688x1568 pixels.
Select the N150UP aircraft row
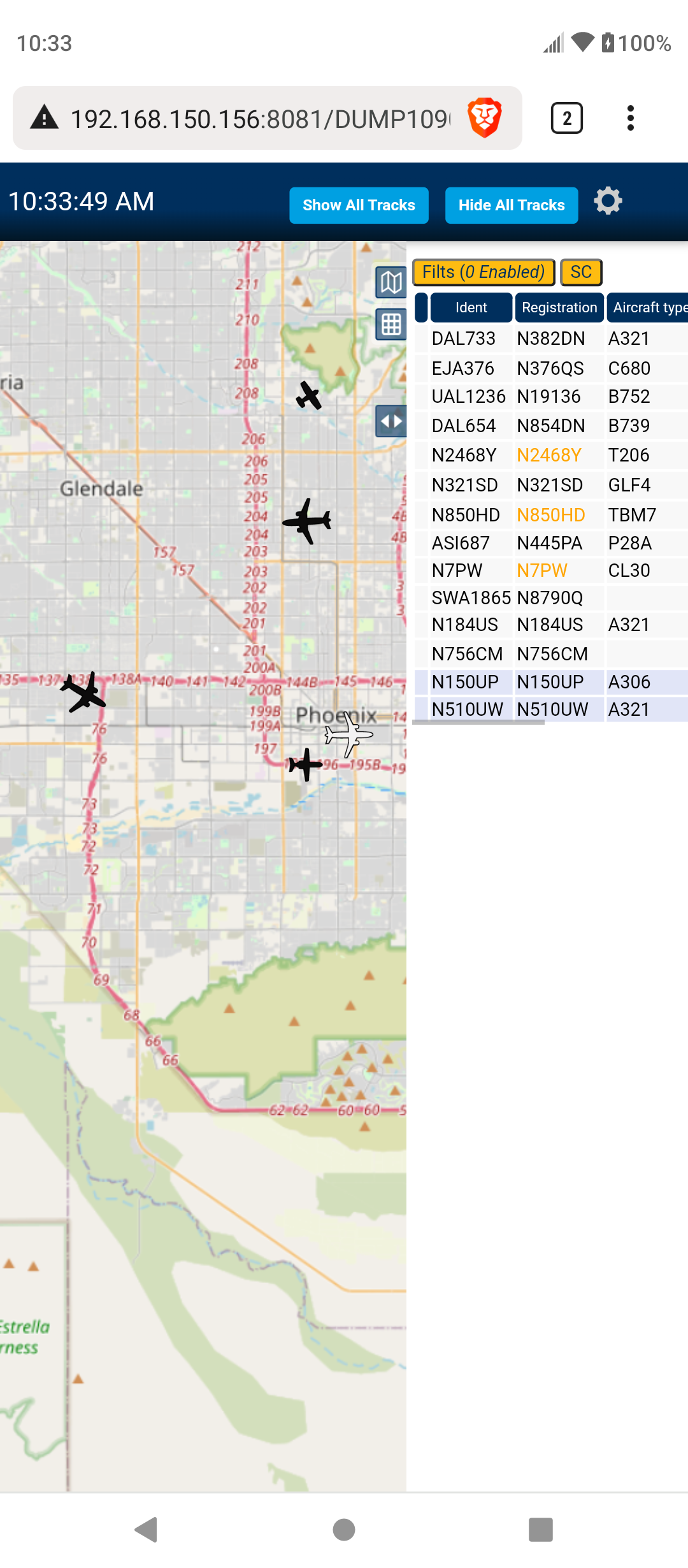pos(551,682)
